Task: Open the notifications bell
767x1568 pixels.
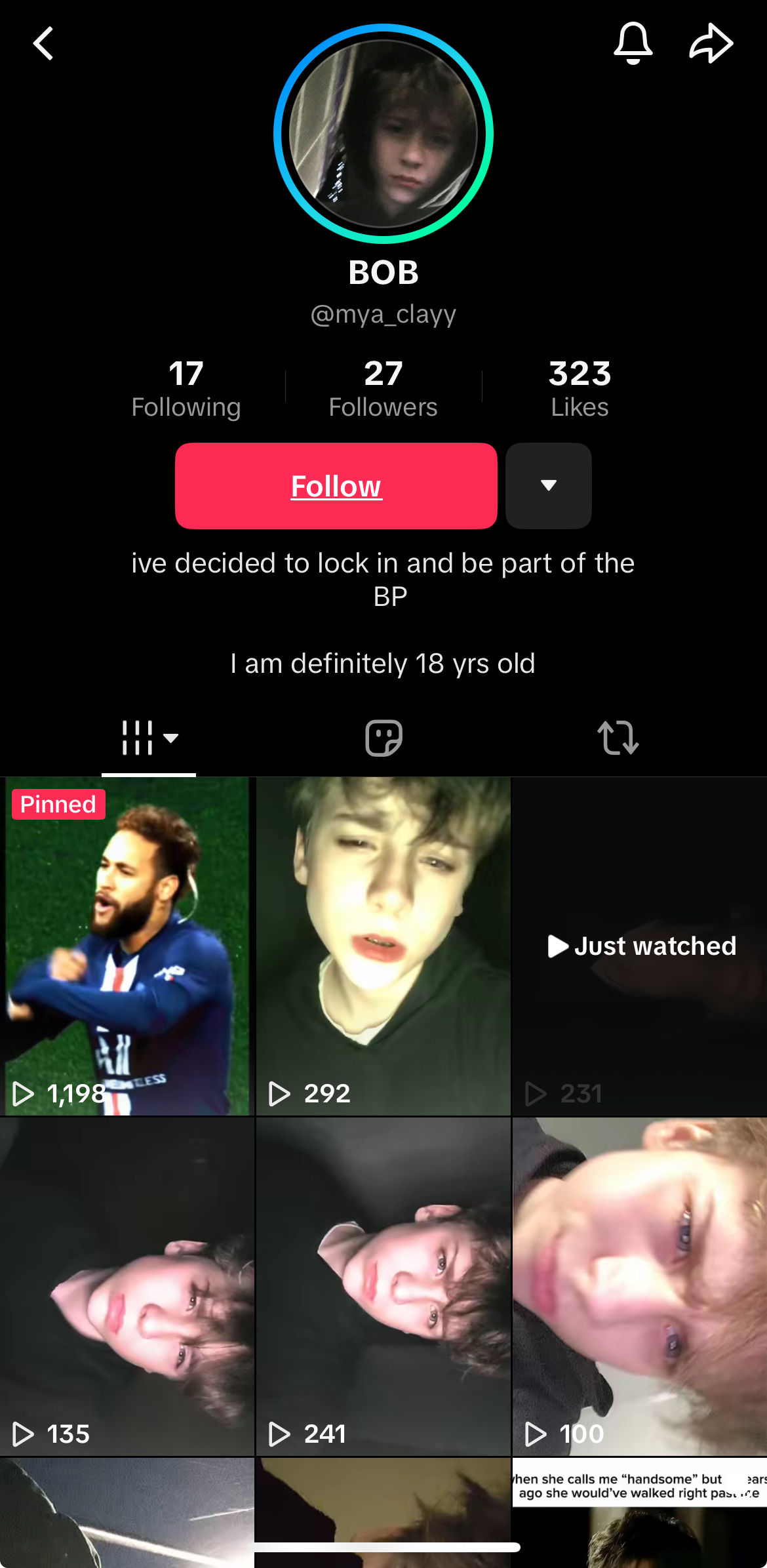Action: (x=633, y=43)
